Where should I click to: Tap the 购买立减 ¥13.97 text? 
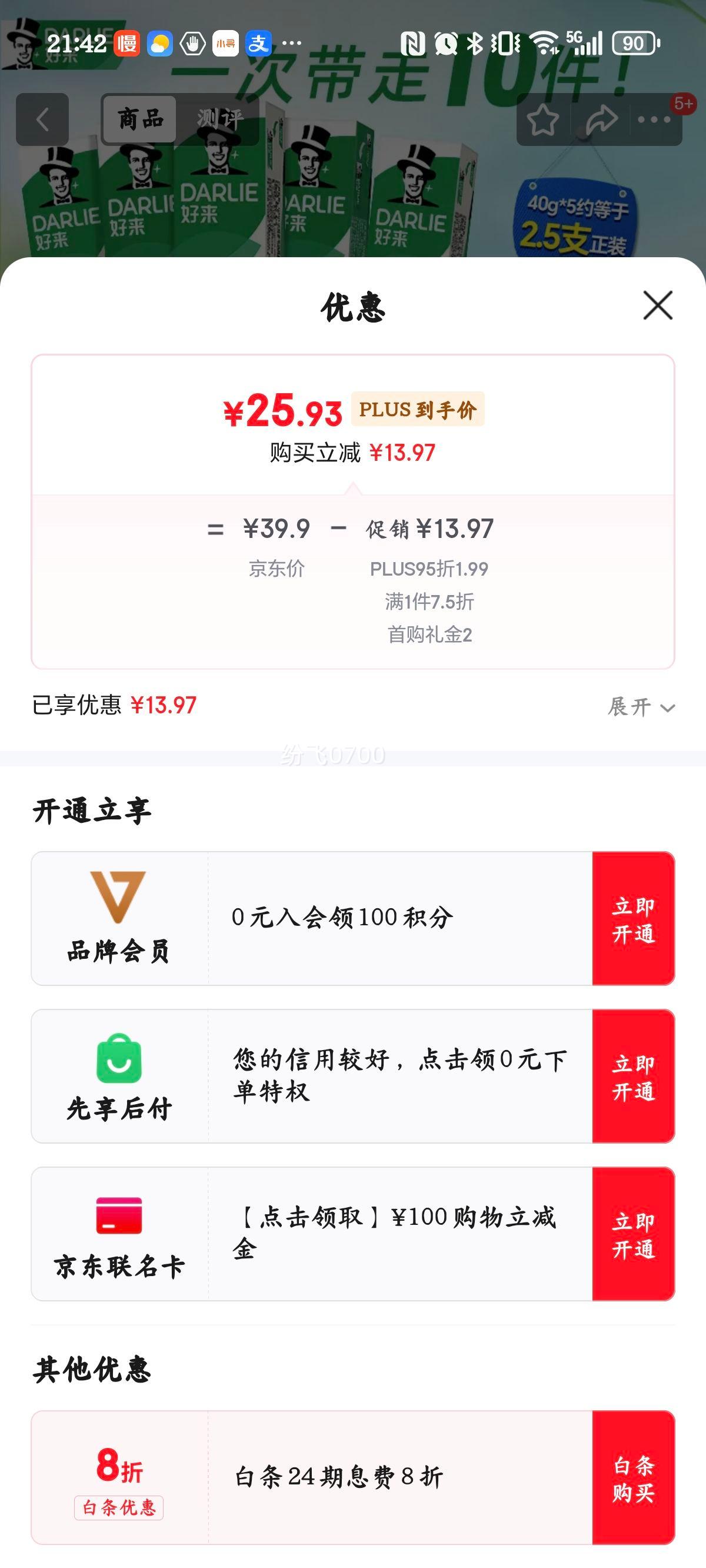352,451
